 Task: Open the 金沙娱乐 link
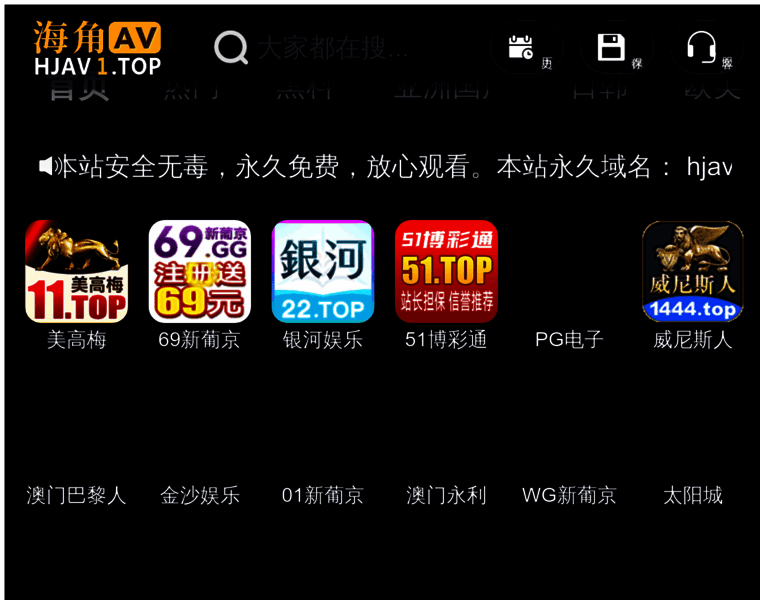(199, 495)
